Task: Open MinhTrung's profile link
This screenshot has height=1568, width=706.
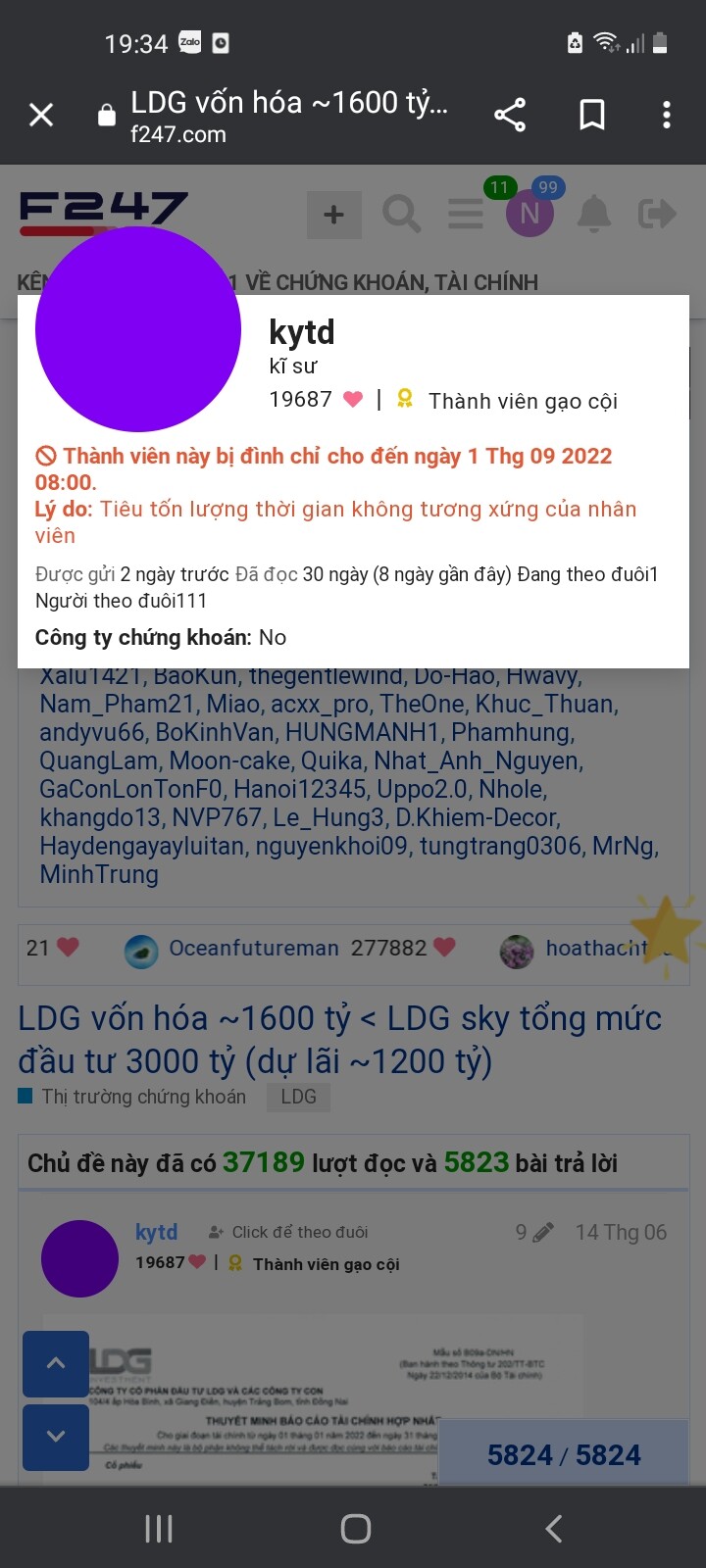Action: pos(99,874)
